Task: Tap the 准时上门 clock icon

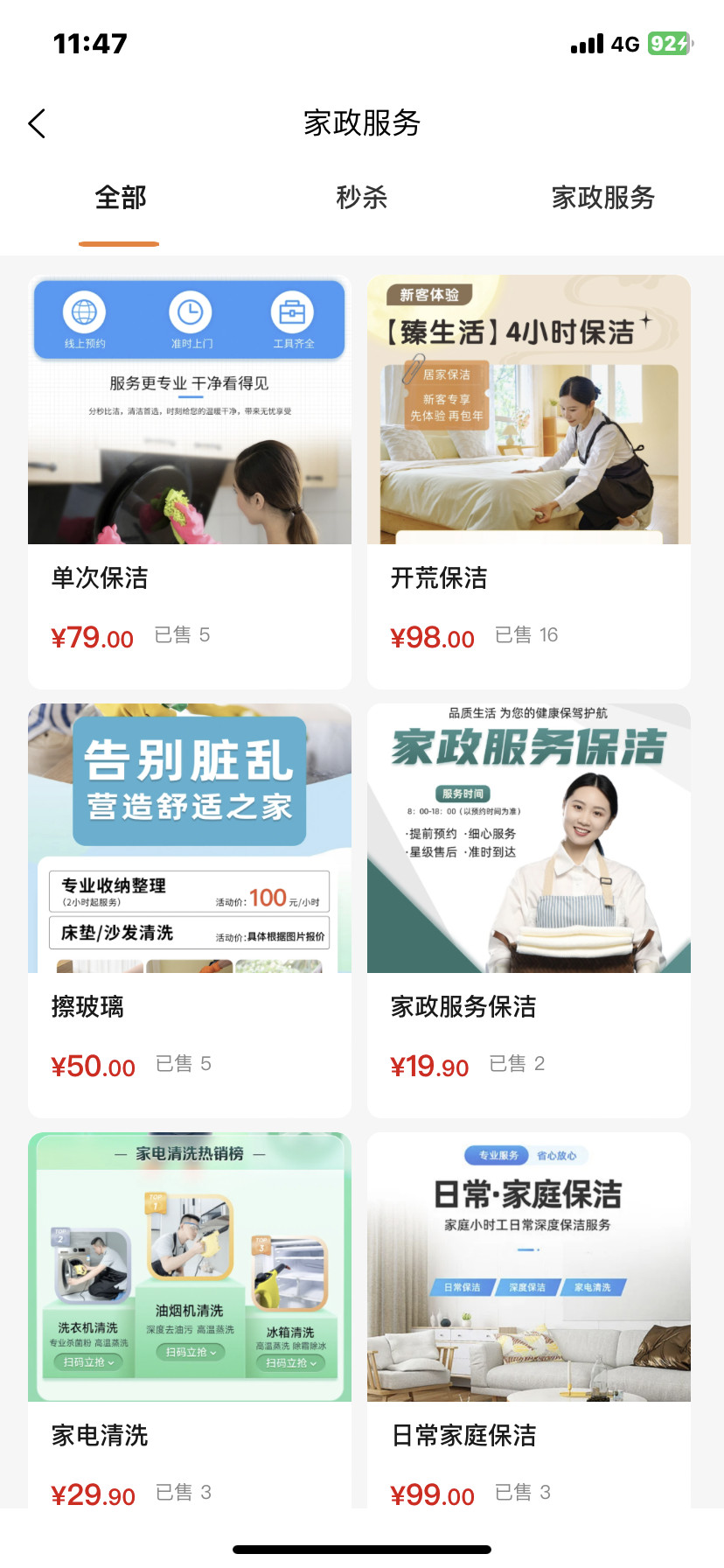Action: tap(190, 311)
